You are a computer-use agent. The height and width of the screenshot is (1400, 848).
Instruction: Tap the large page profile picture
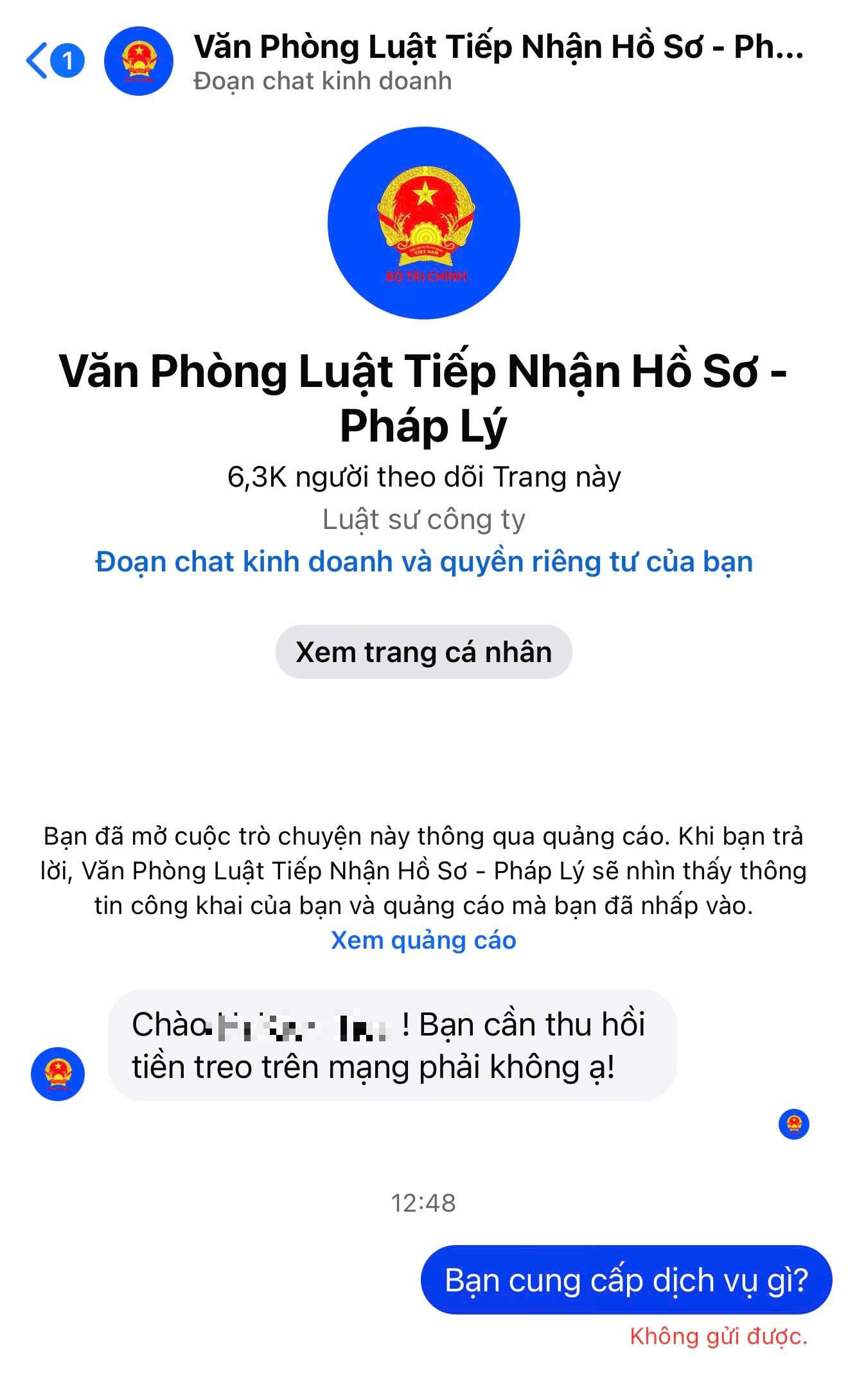(424, 223)
